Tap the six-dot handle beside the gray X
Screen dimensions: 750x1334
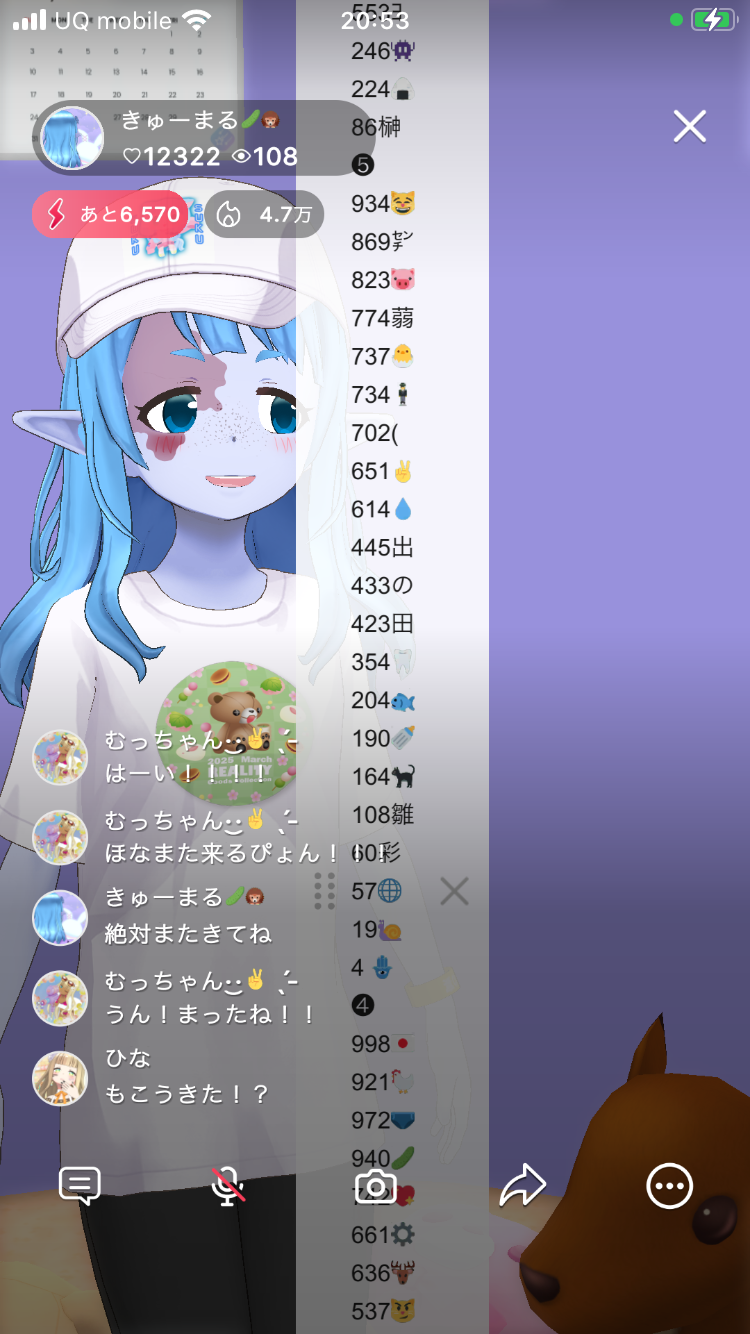pyautogui.click(x=324, y=891)
